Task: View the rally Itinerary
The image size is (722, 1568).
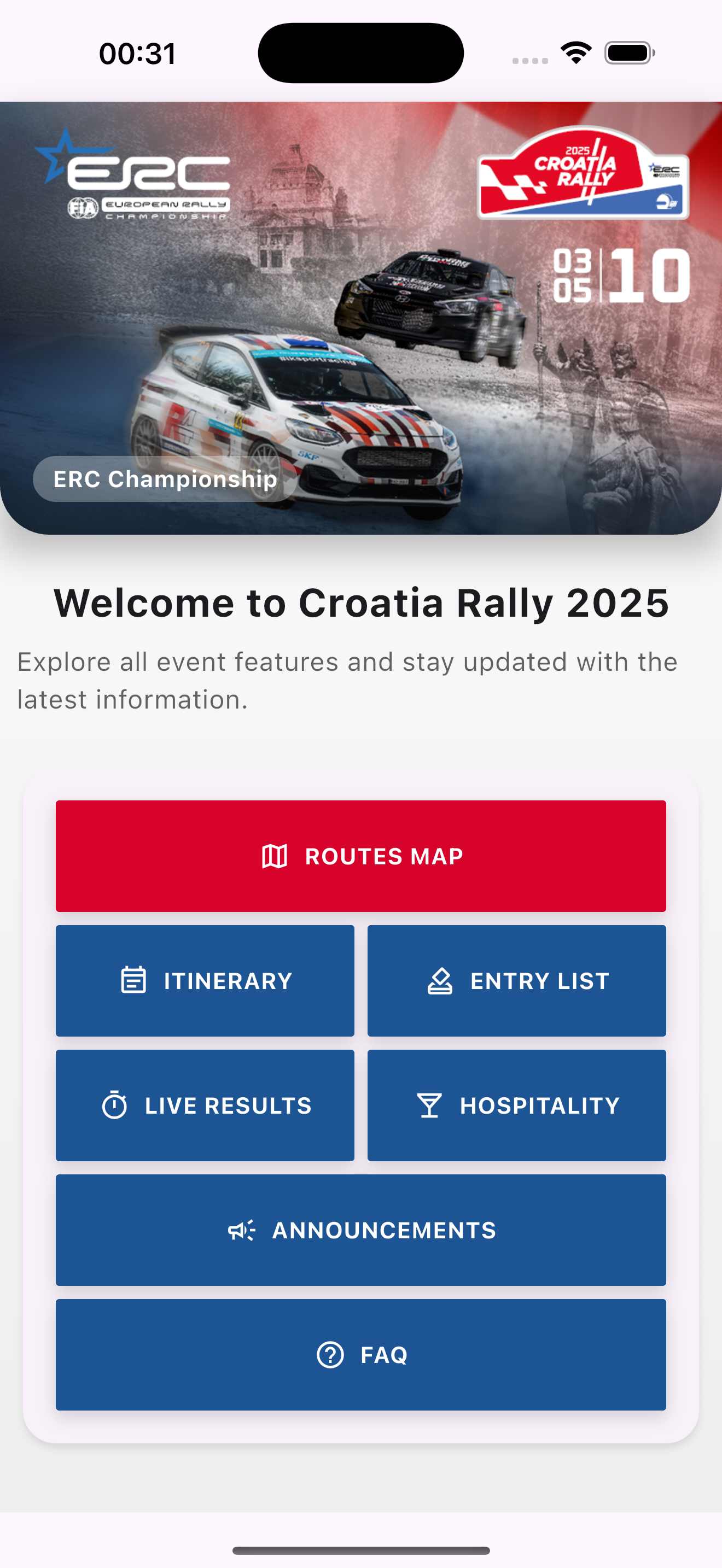Action: tap(205, 981)
